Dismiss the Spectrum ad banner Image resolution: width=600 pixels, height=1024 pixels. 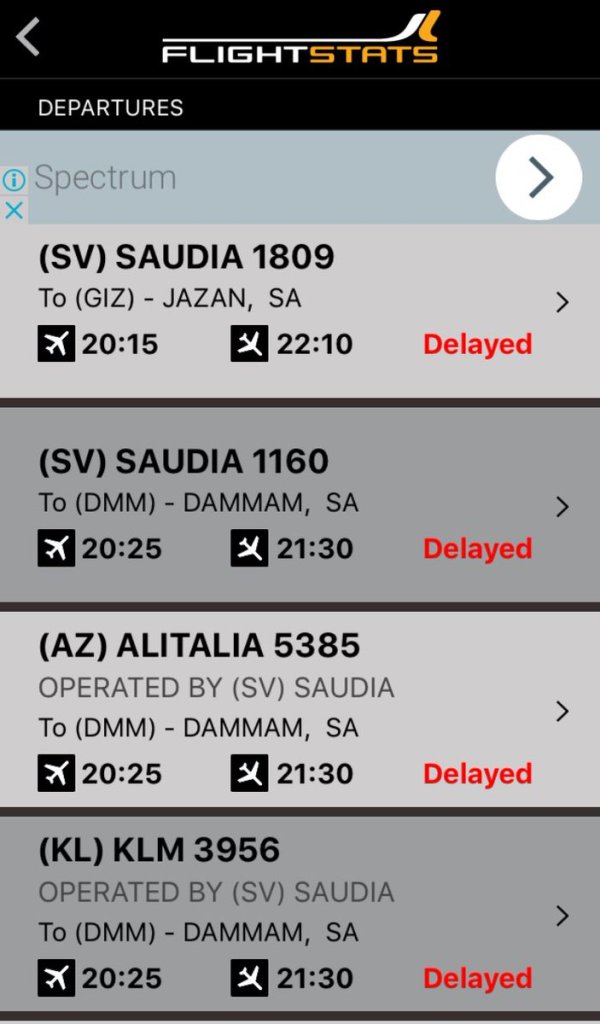(13, 210)
